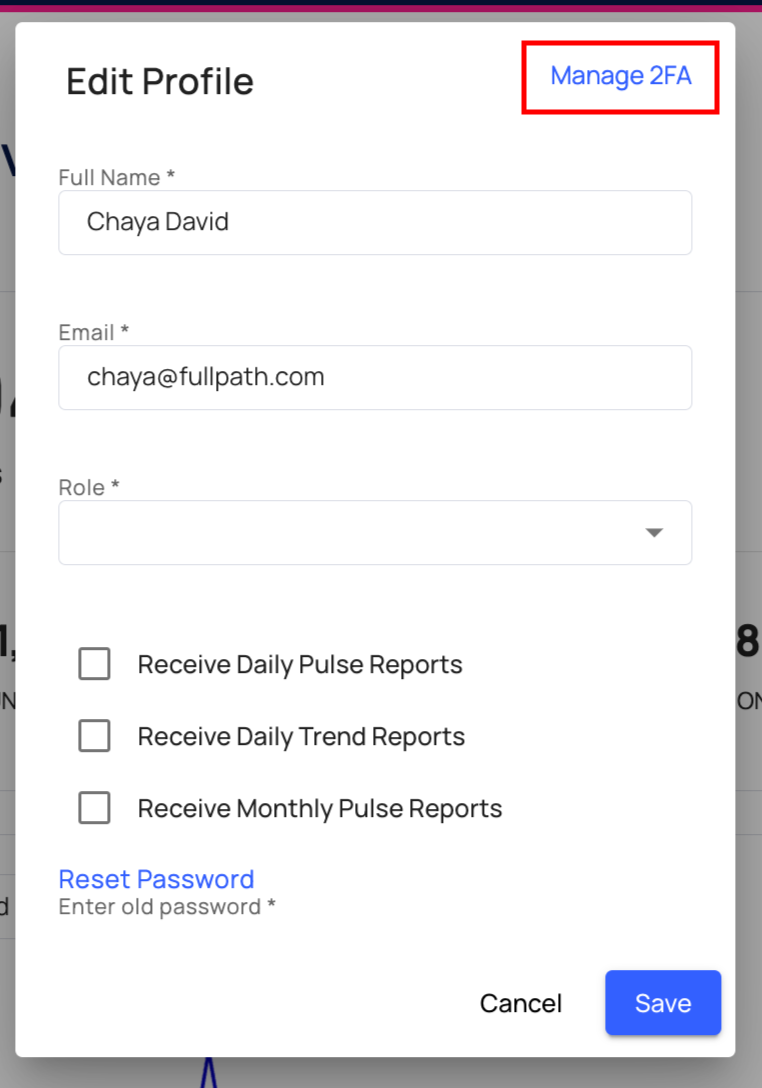Click the Edit Profile dialog title
This screenshot has width=762, height=1088.
pyautogui.click(x=159, y=81)
